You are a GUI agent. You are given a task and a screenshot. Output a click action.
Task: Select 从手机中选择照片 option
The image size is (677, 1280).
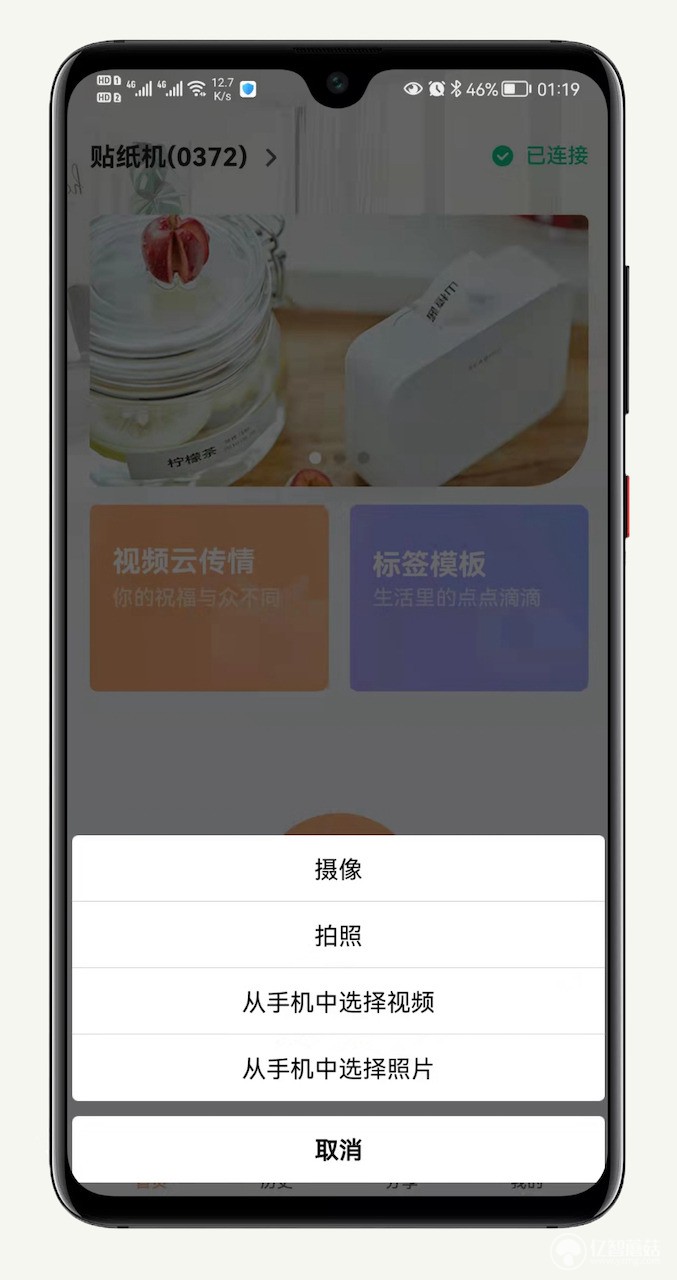338,1068
